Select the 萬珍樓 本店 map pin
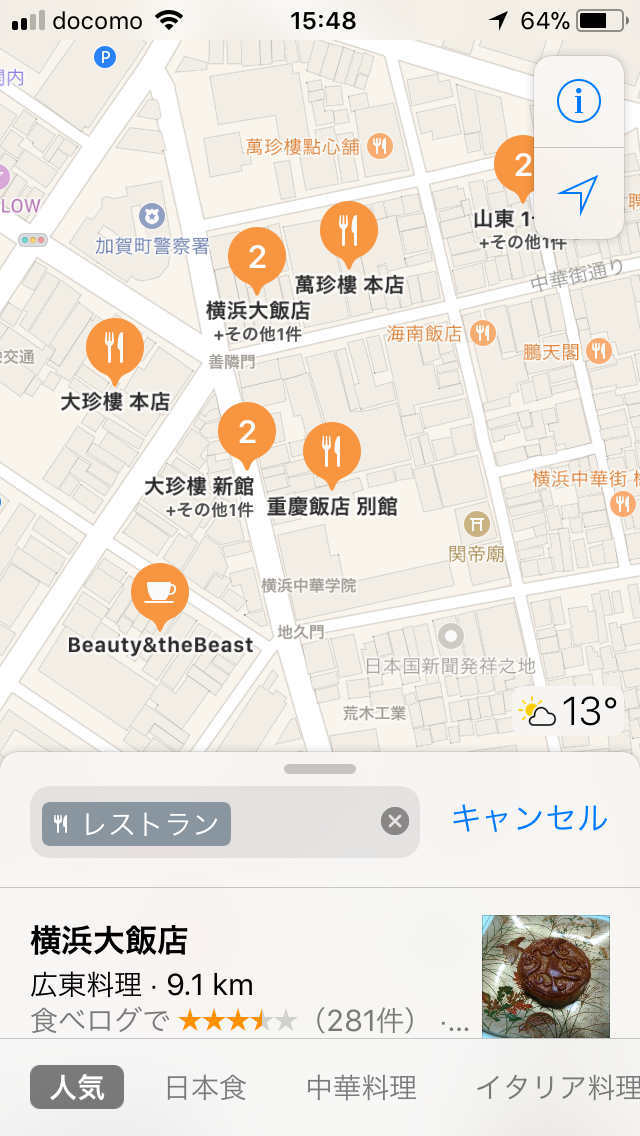 tap(349, 232)
